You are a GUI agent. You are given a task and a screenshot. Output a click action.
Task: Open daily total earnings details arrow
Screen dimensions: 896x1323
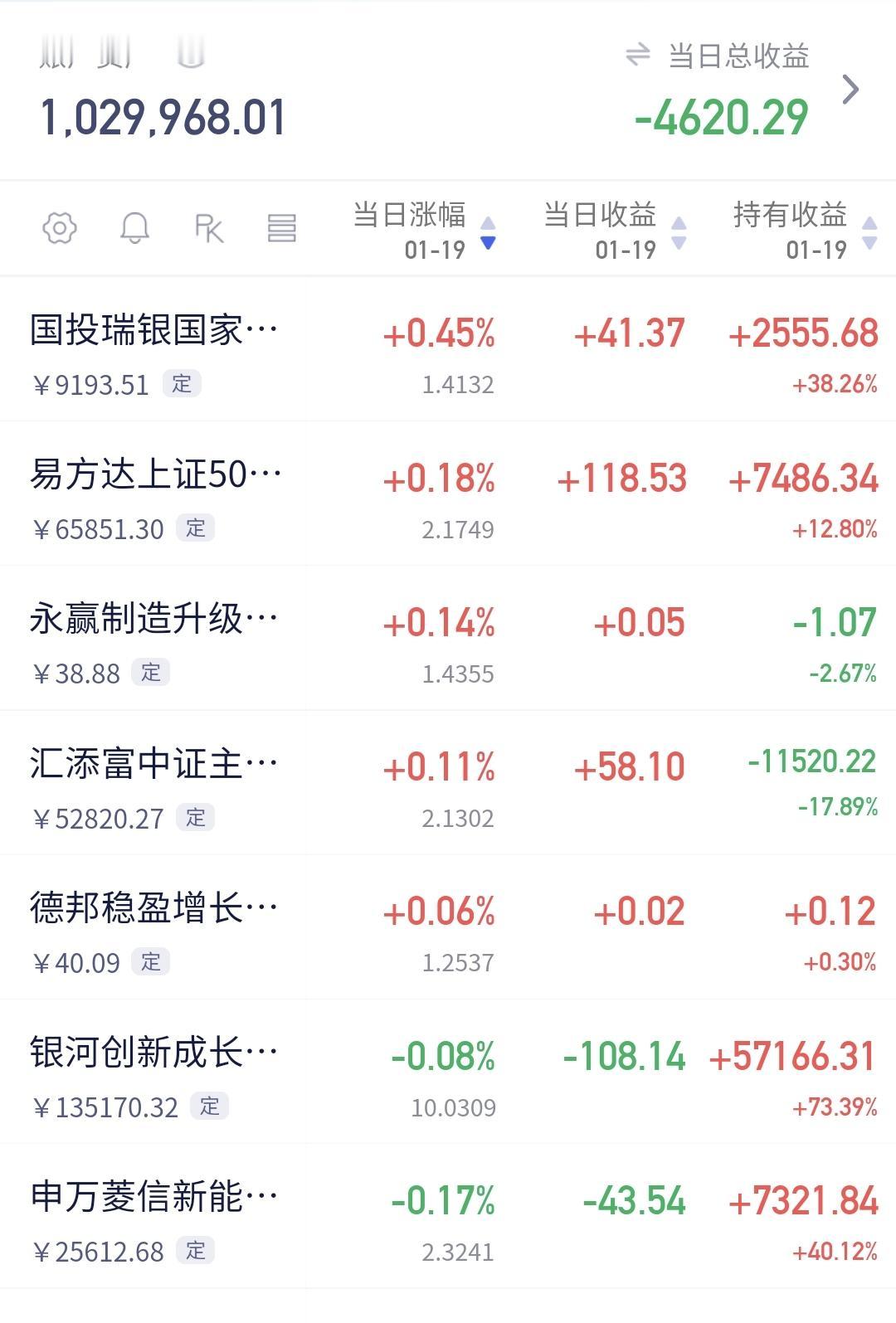tap(850, 90)
